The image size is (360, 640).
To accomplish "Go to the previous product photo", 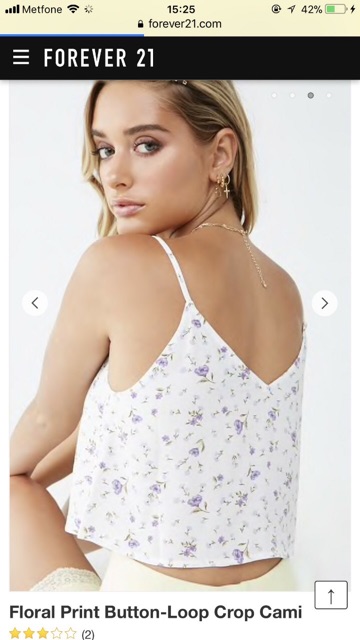I will click(x=35, y=303).
